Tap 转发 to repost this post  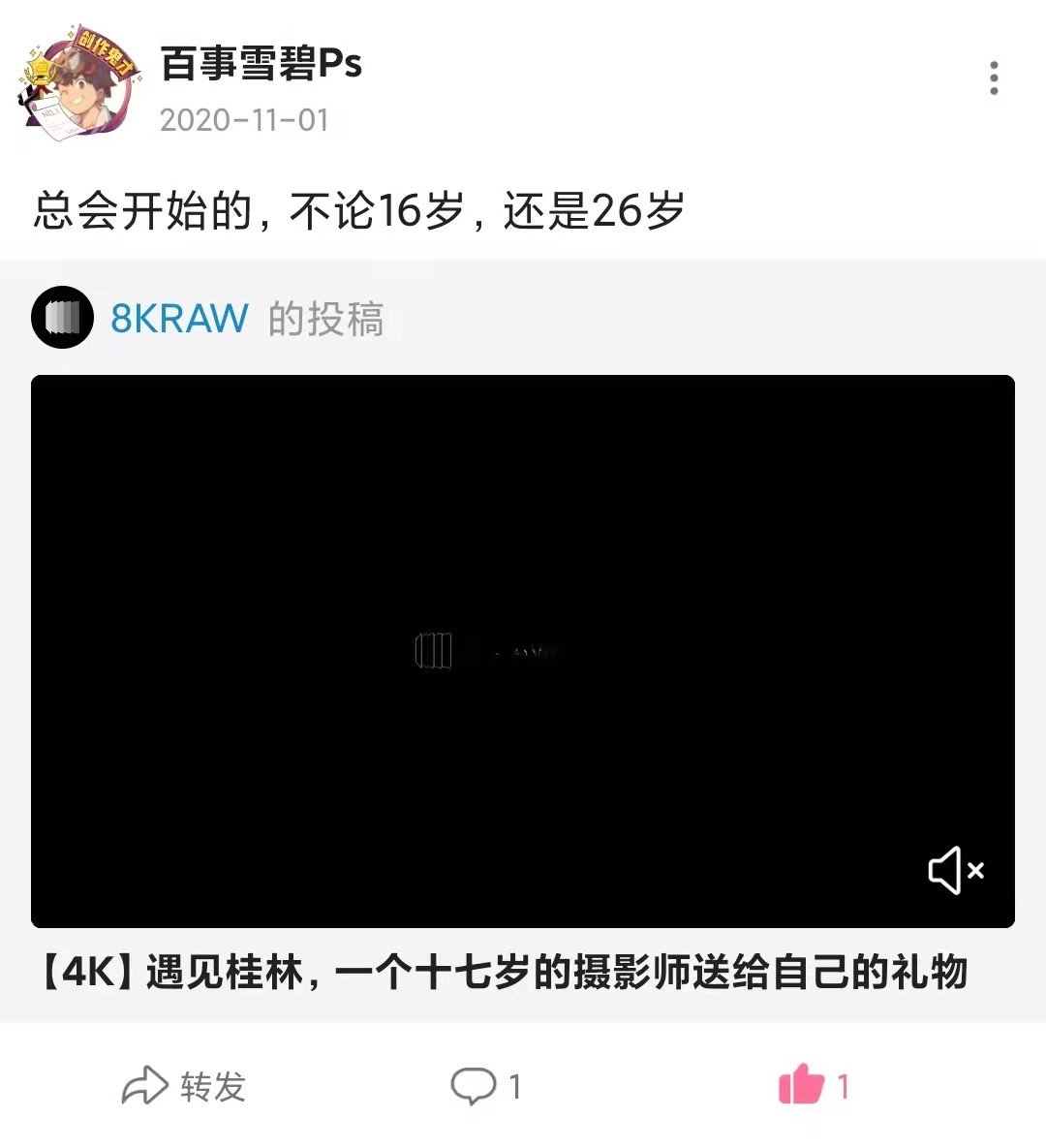[184, 1086]
